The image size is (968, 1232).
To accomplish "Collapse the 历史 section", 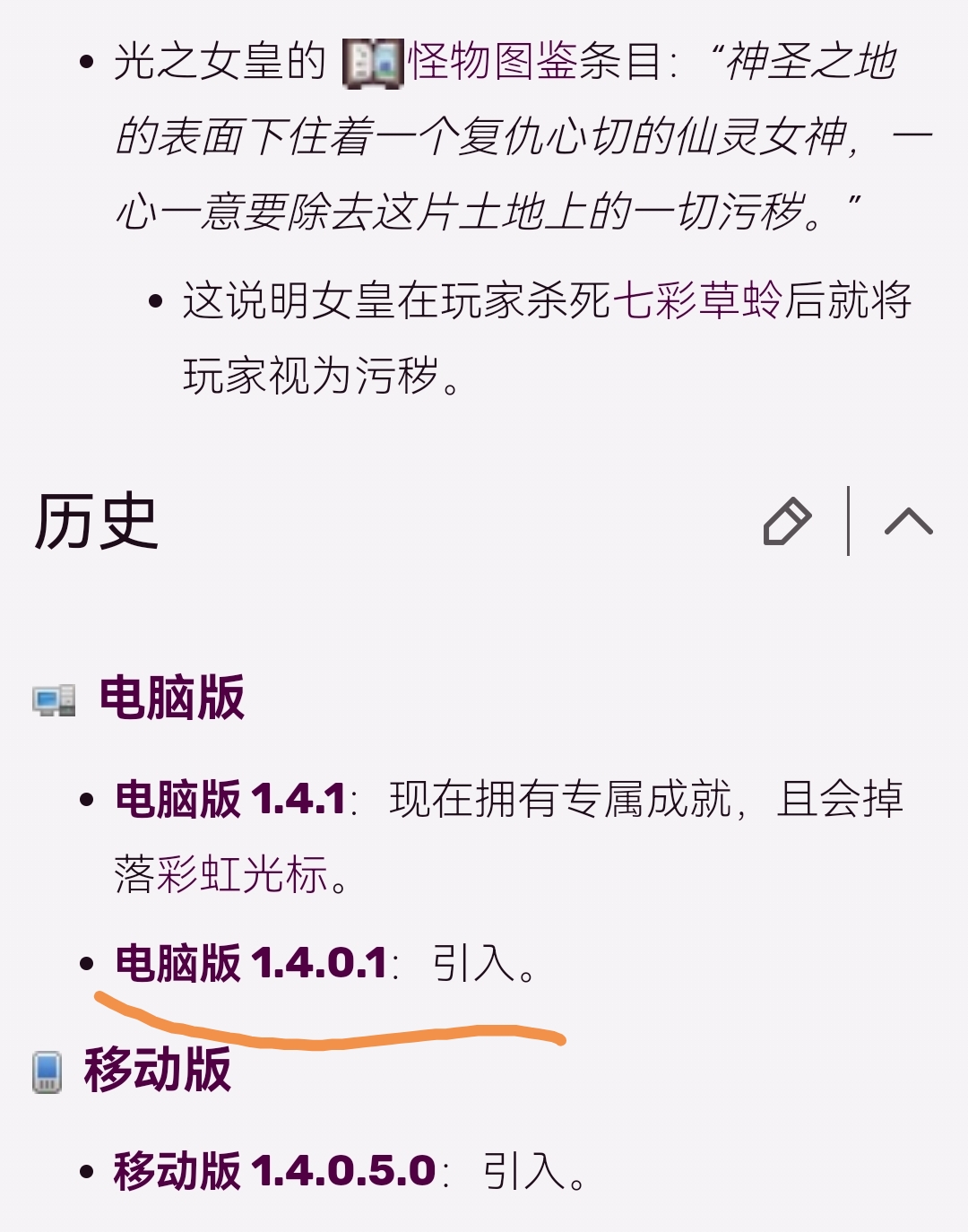I will click(908, 521).
